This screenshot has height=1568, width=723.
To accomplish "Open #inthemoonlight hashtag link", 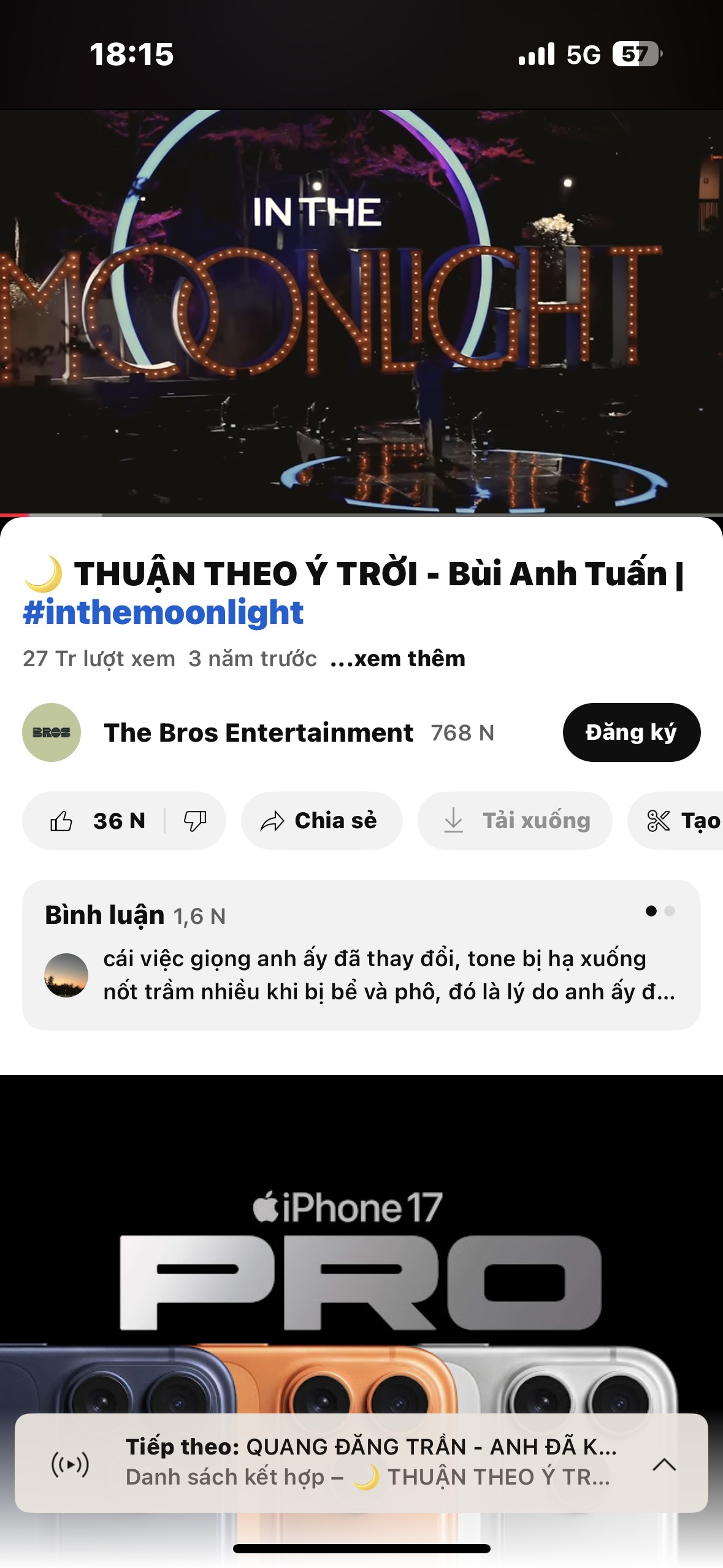I will 163,613.
